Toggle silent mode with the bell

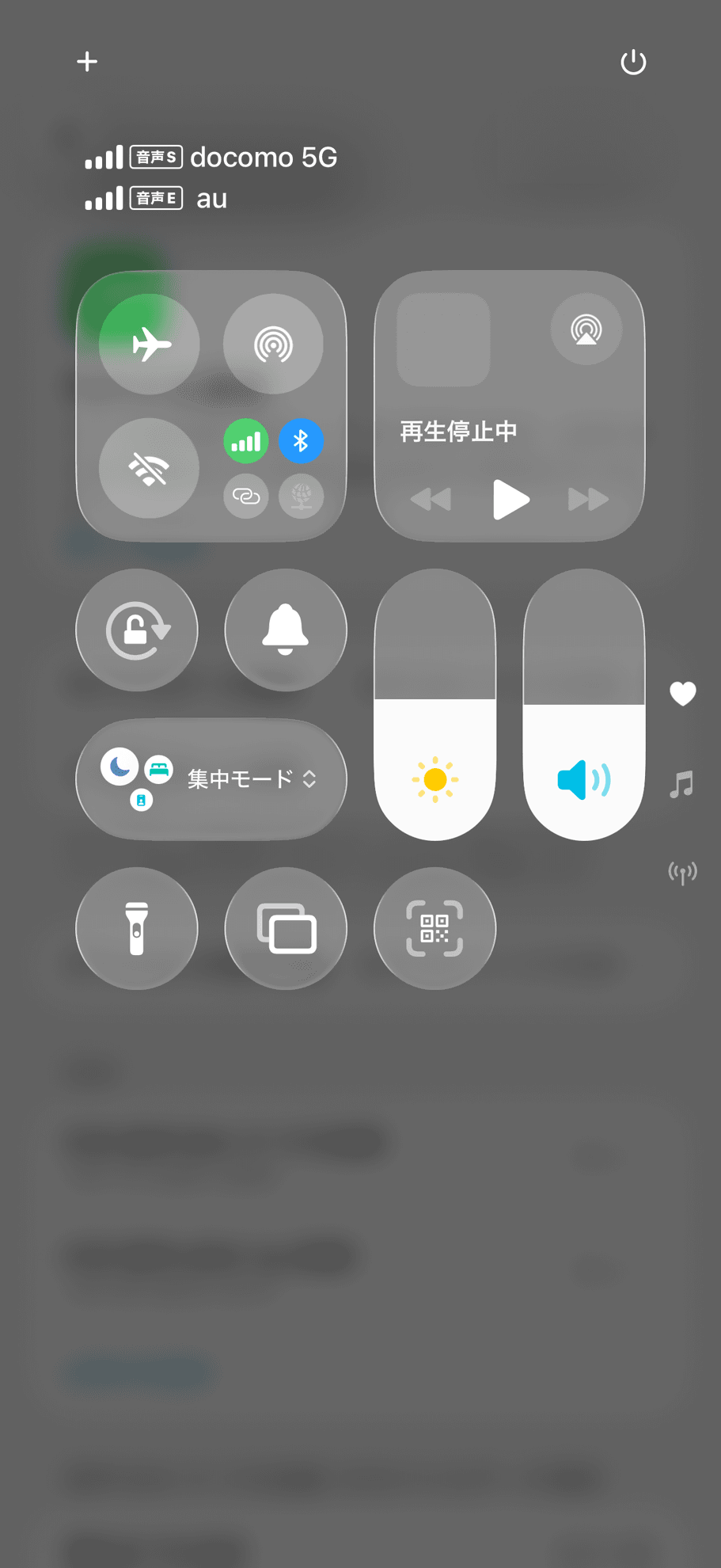[x=285, y=630]
